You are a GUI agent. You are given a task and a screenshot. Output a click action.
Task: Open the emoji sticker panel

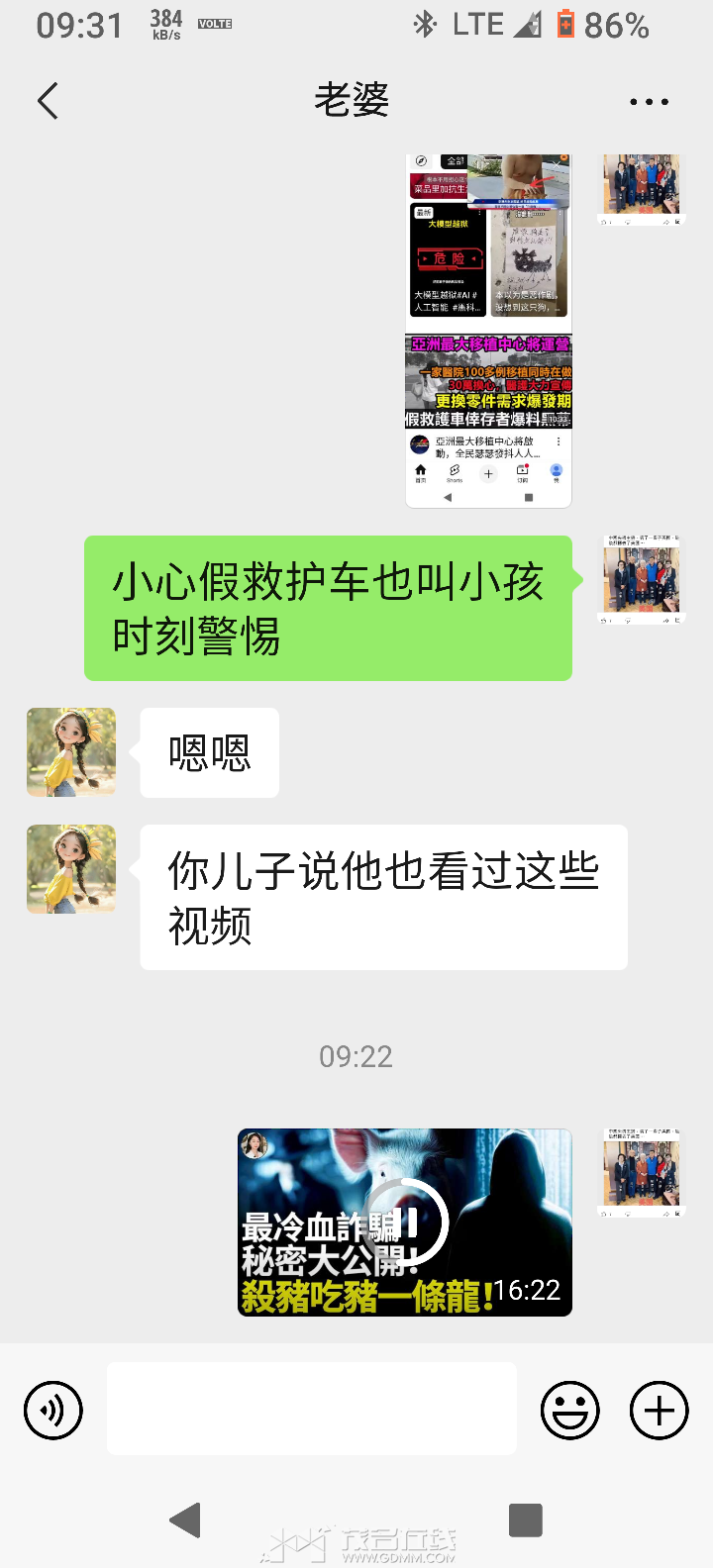click(570, 1410)
